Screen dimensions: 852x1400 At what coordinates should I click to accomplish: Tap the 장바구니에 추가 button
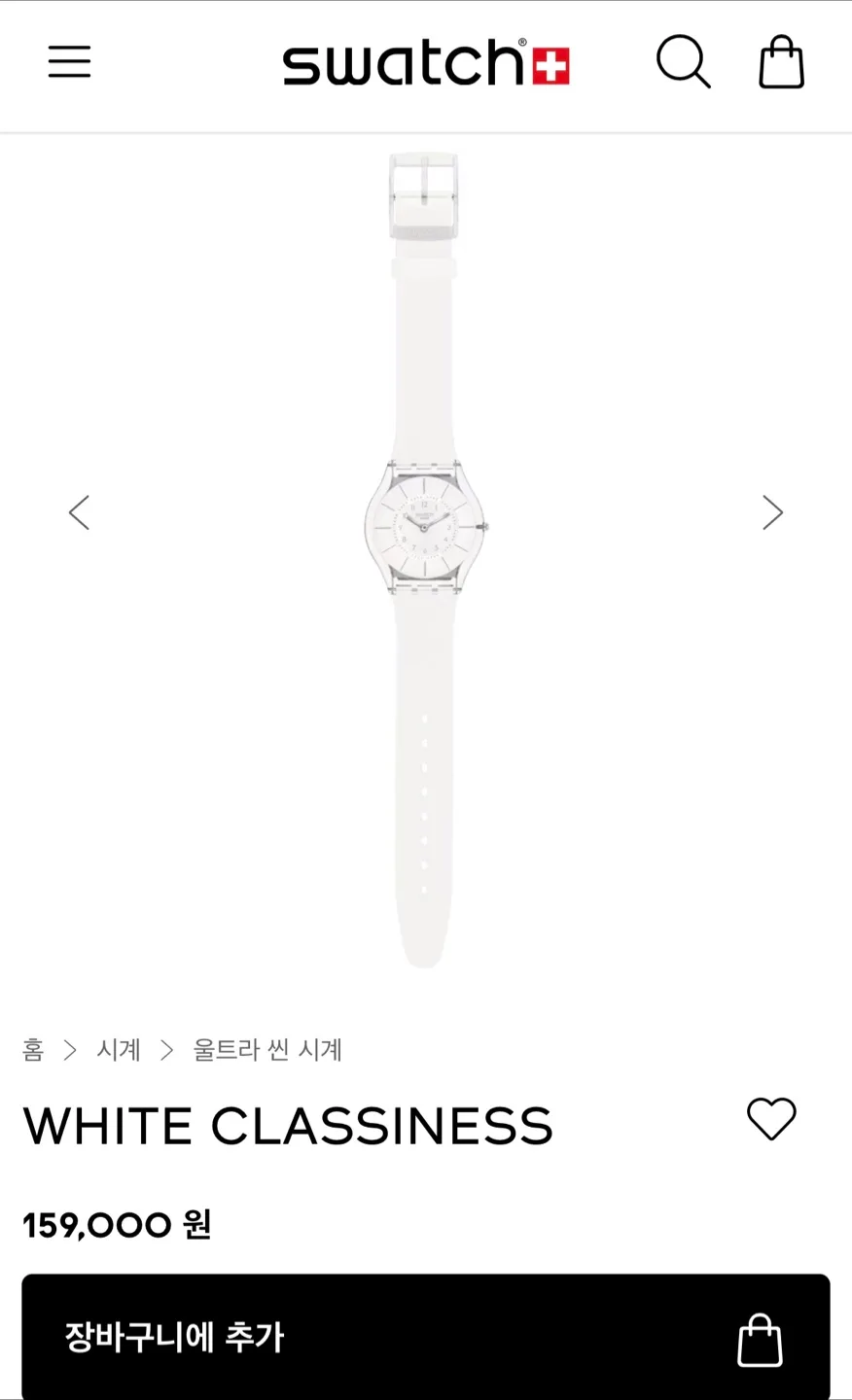pyautogui.click(x=425, y=1337)
